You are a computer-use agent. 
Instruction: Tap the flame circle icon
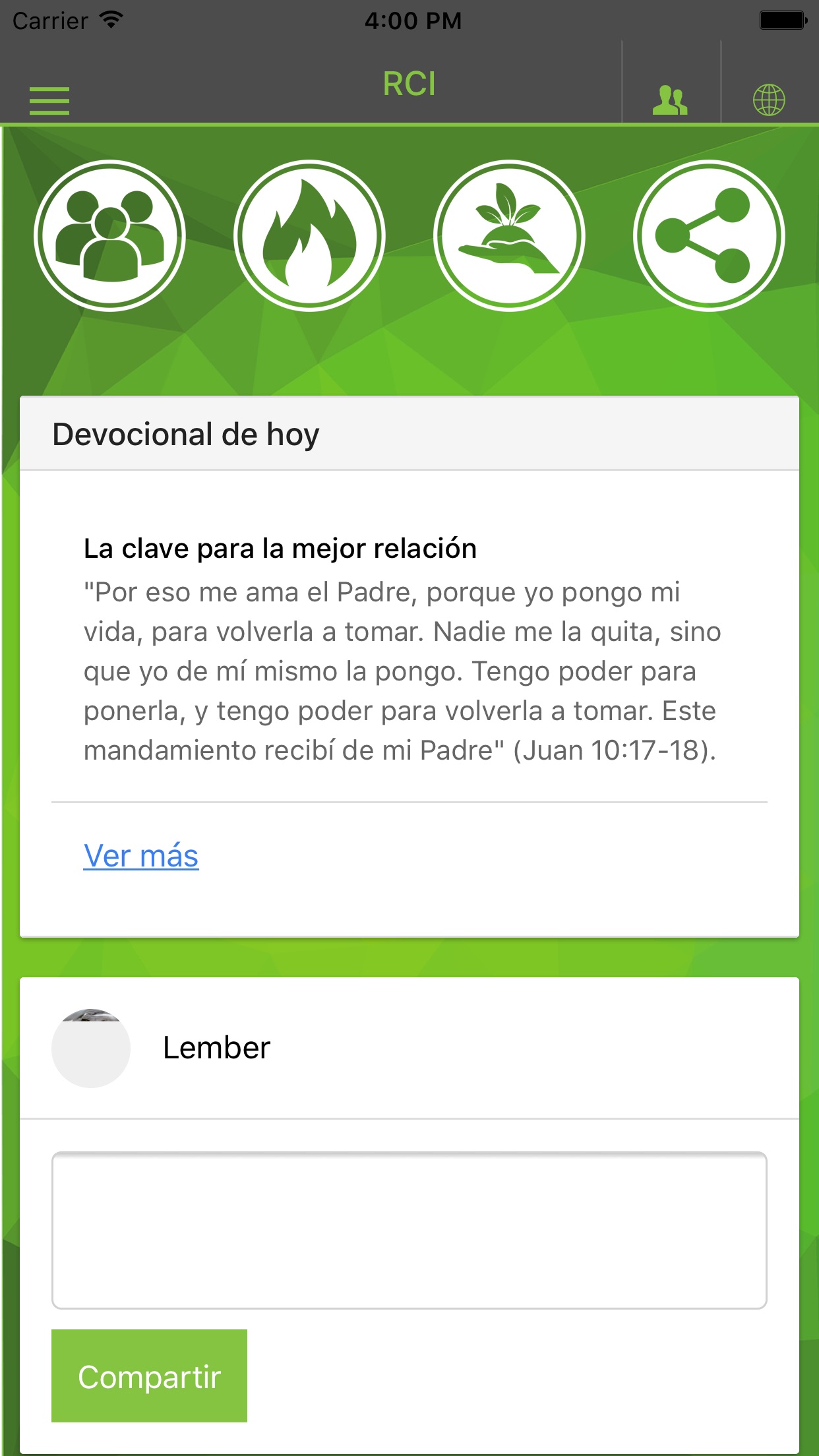pyautogui.click(x=309, y=235)
